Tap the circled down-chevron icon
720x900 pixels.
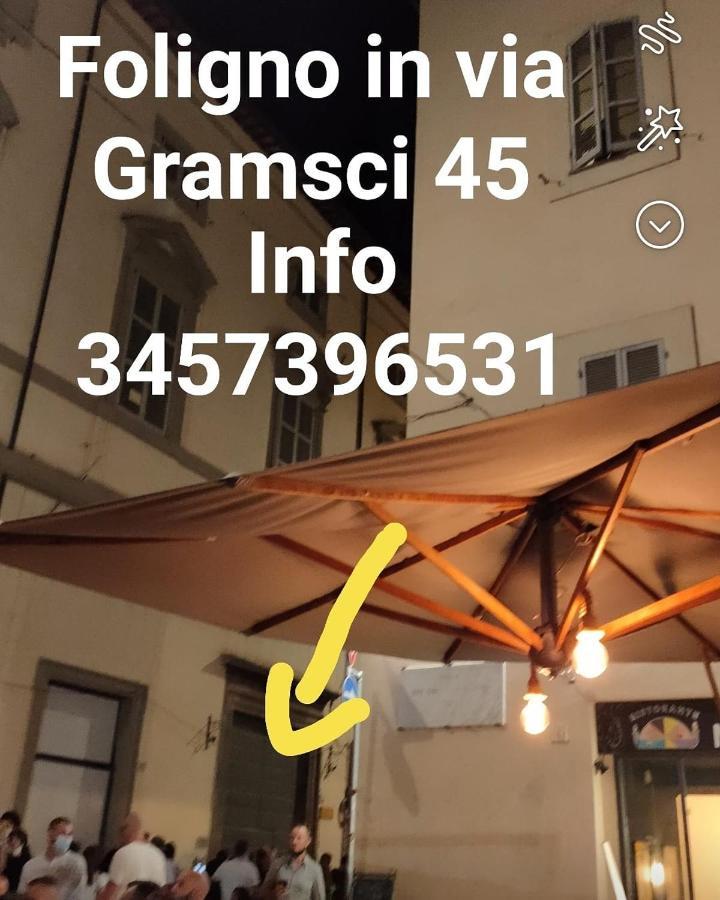[x=660, y=225]
